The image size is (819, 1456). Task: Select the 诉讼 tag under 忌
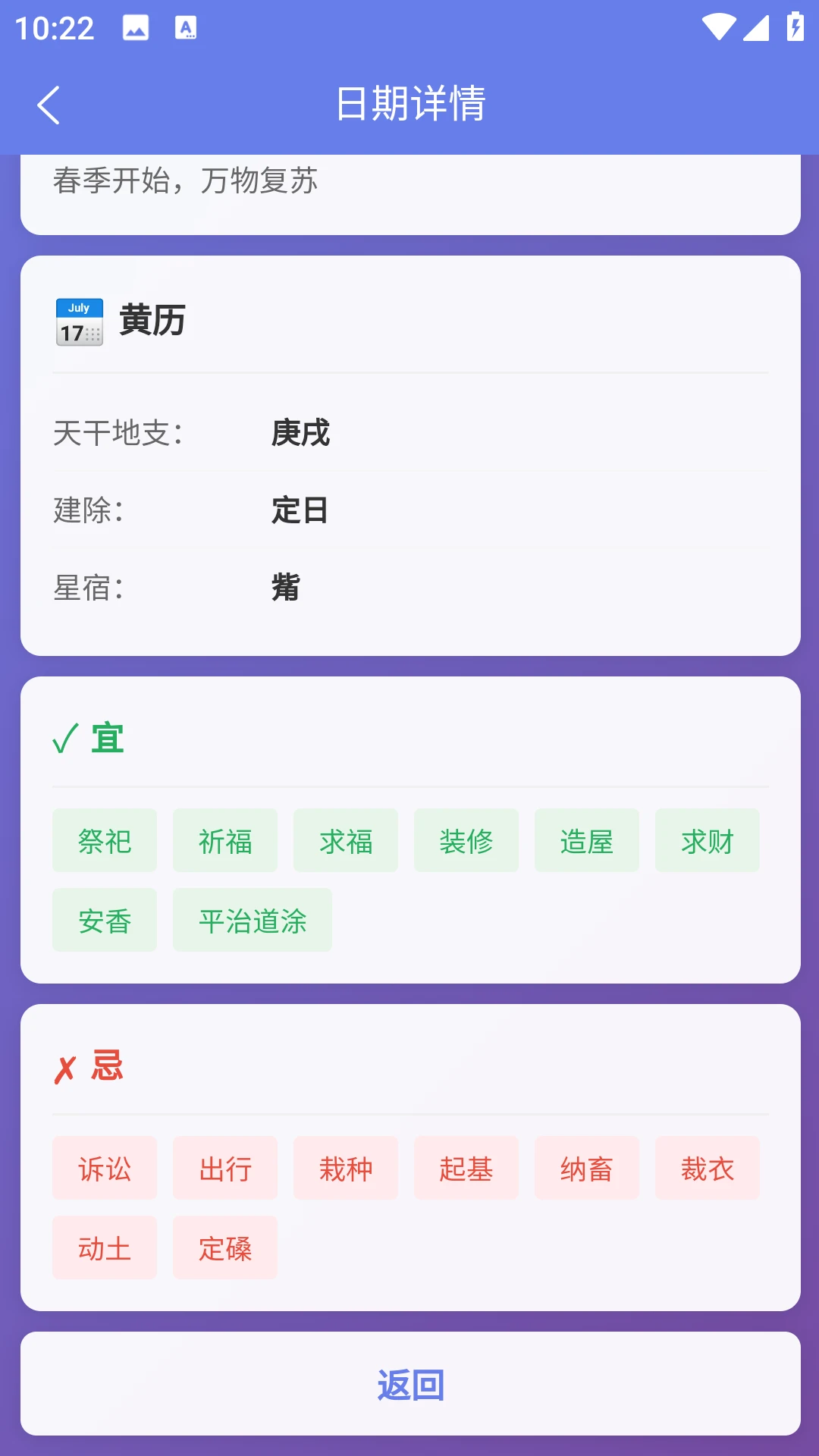tap(104, 1169)
